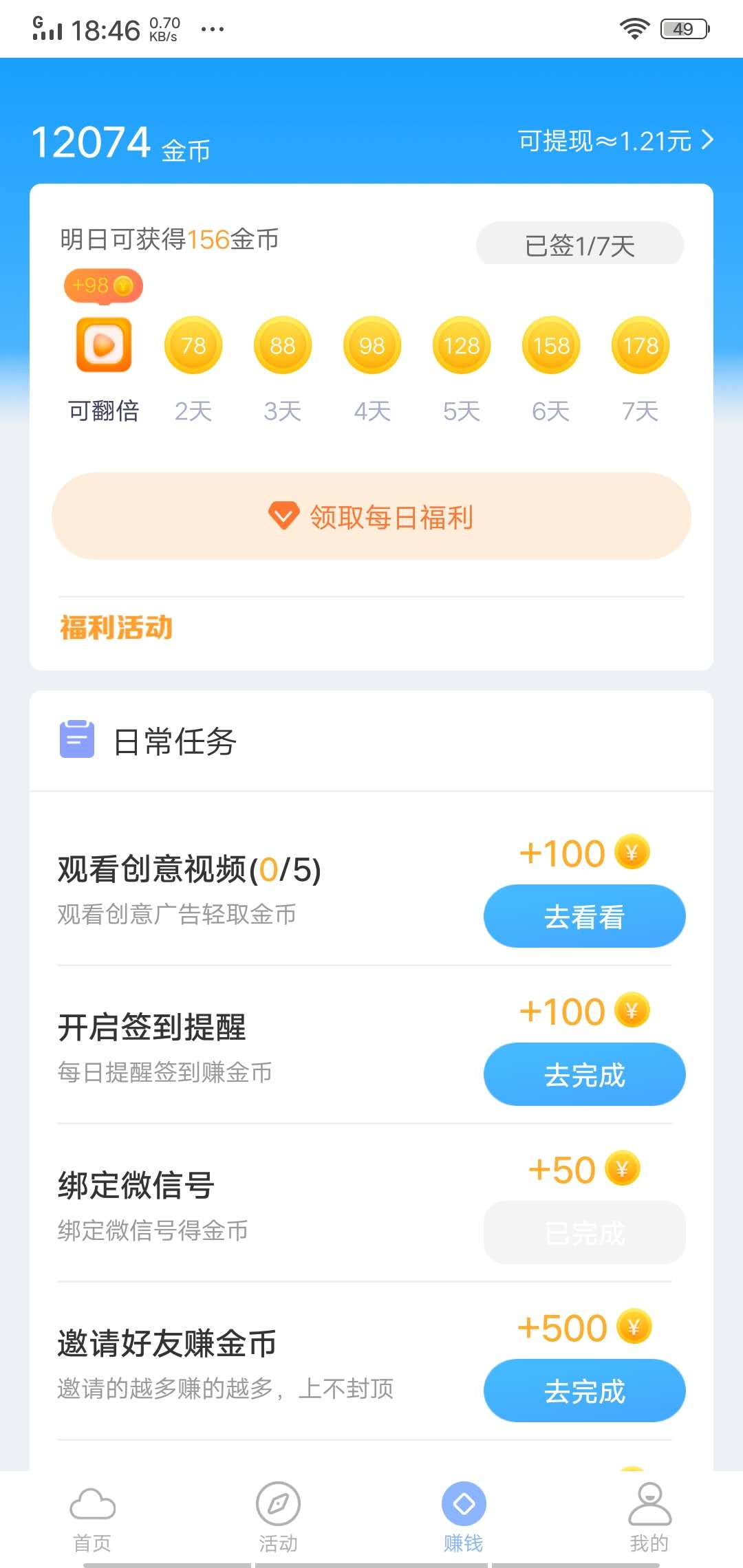Image resolution: width=743 pixels, height=1568 pixels.
Task: Click 去看看 for 观看创意视频 task
Action: [583, 915]
